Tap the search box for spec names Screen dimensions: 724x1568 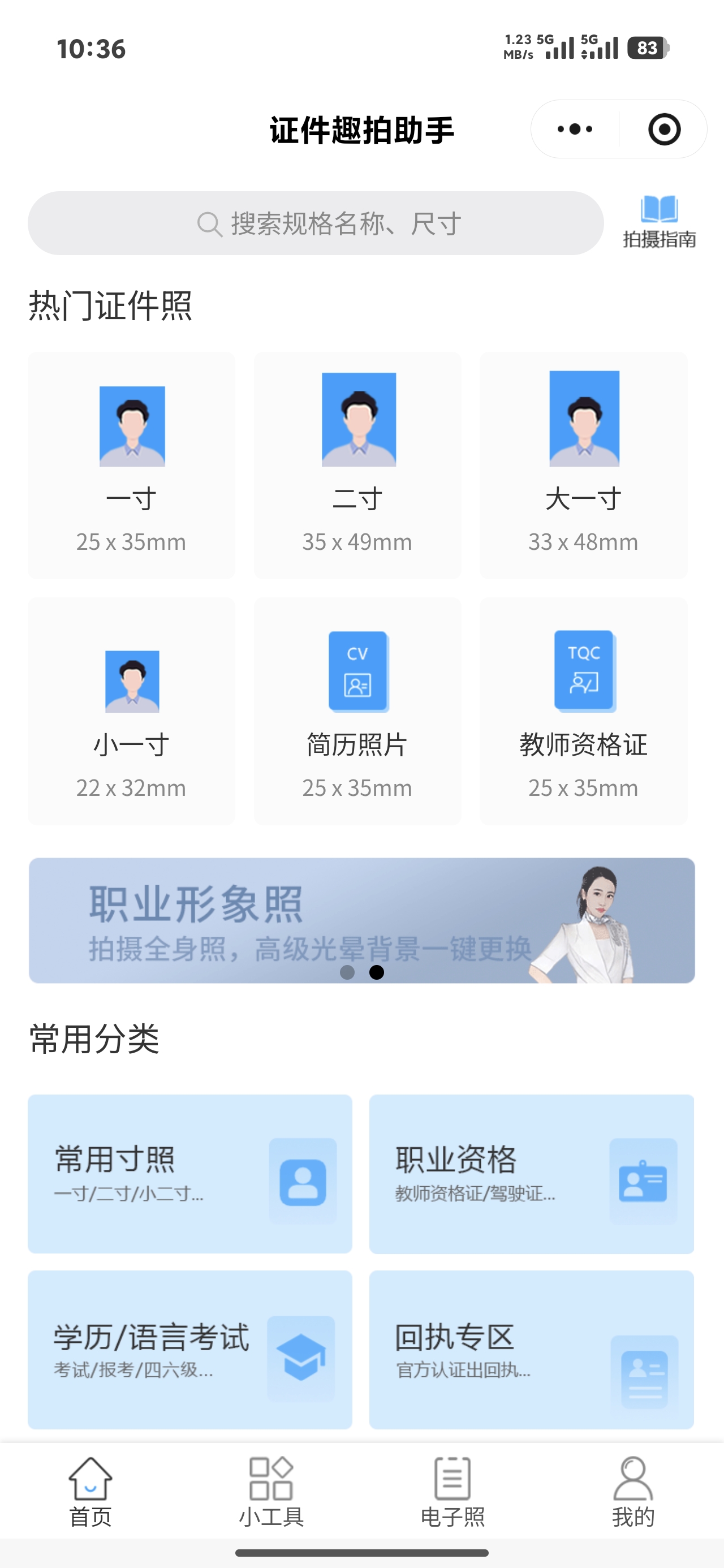point(316,223)
